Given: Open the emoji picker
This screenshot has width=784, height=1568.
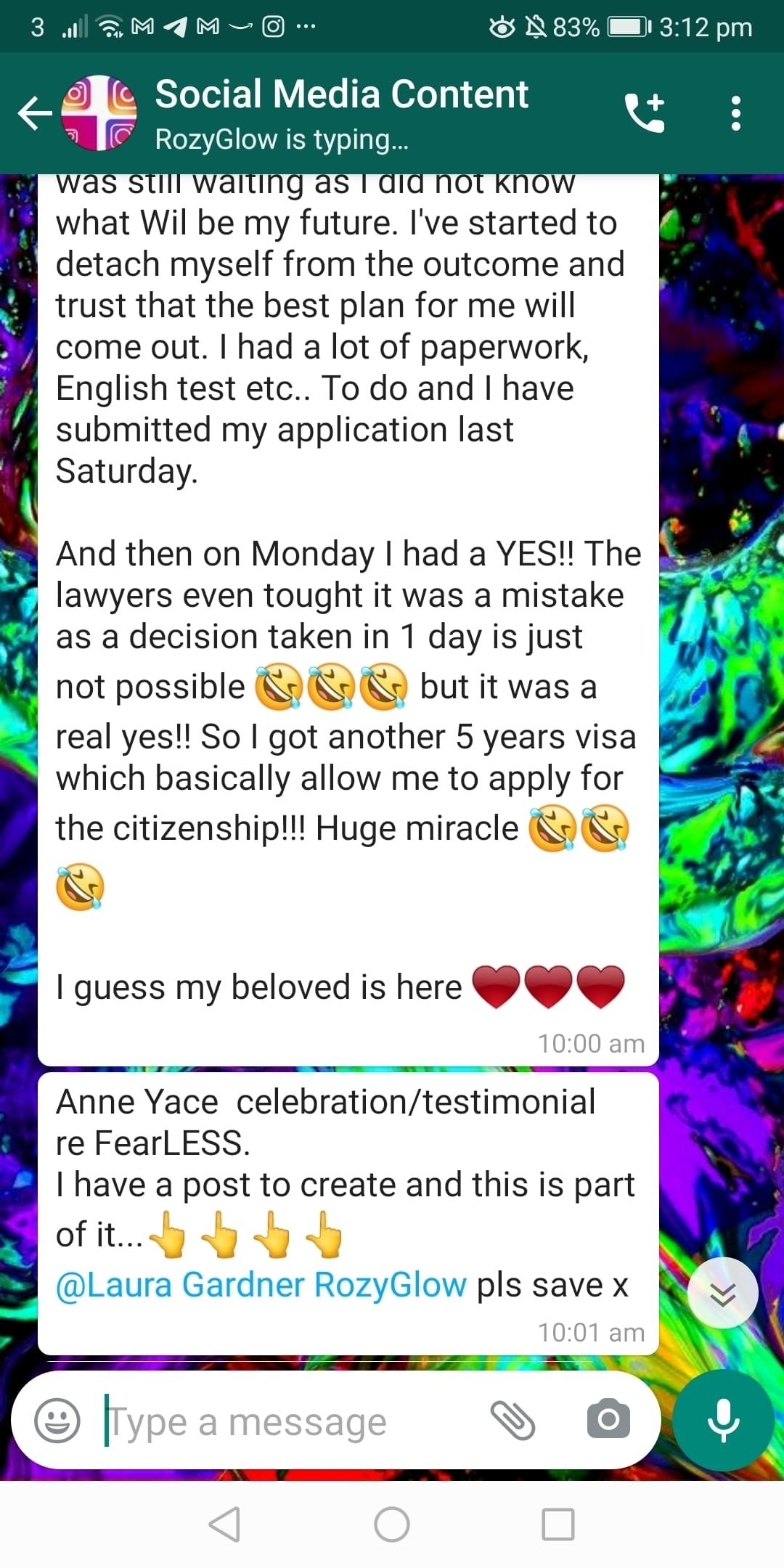Looking at the screenshot, I should point(57,1421).
